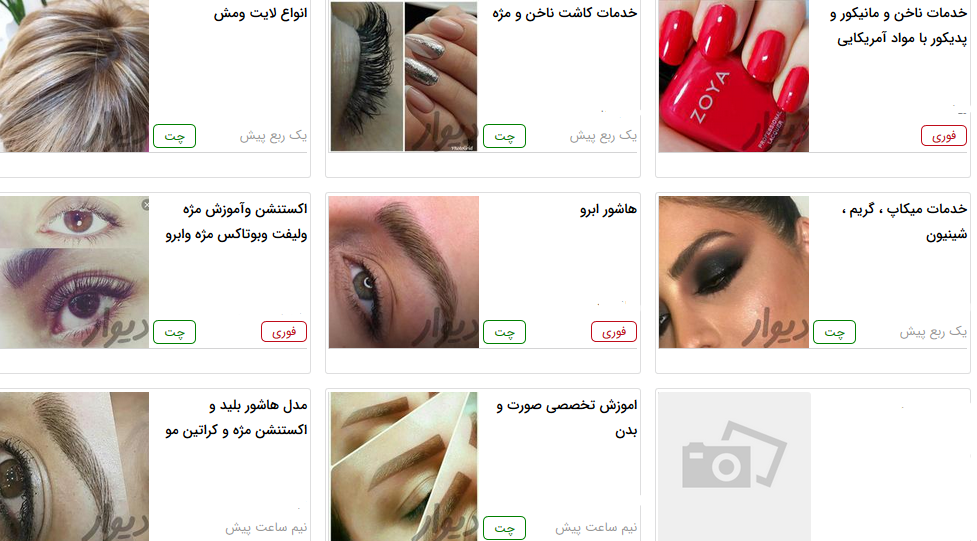
Task: Tap the اموزش تخصصی صورت و بدن card
Action: 567,418
